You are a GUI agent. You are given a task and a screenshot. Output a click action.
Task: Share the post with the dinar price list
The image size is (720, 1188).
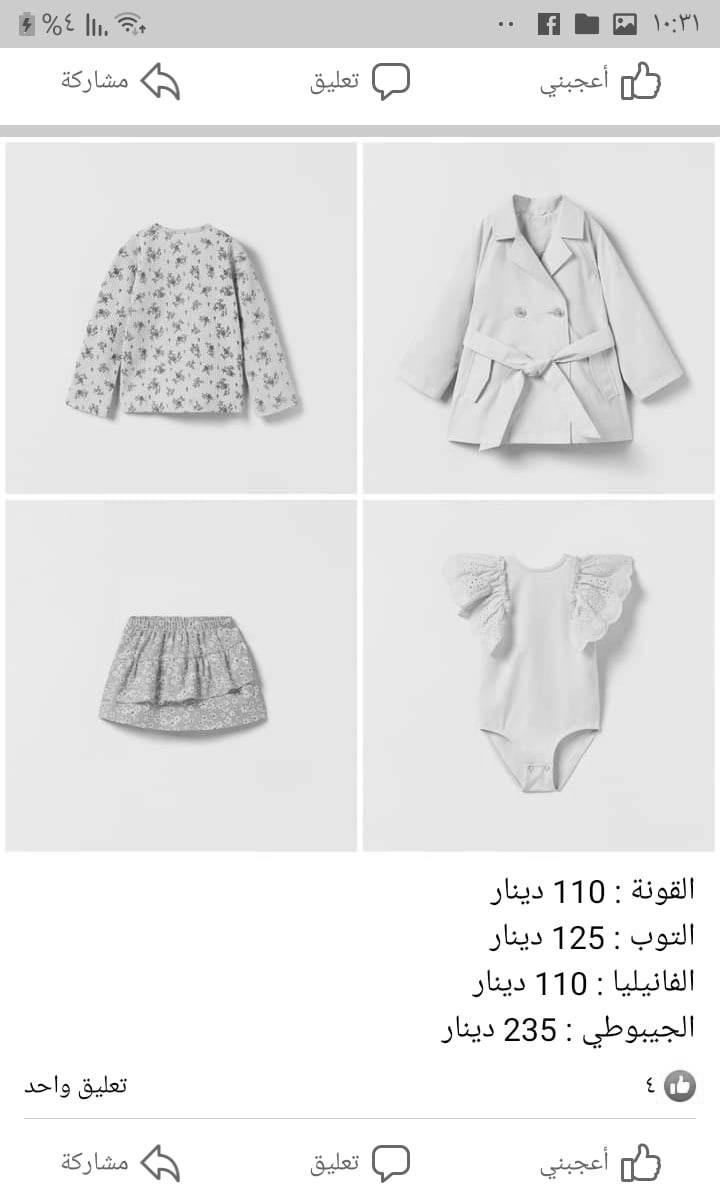click(x=120, y=1163)
